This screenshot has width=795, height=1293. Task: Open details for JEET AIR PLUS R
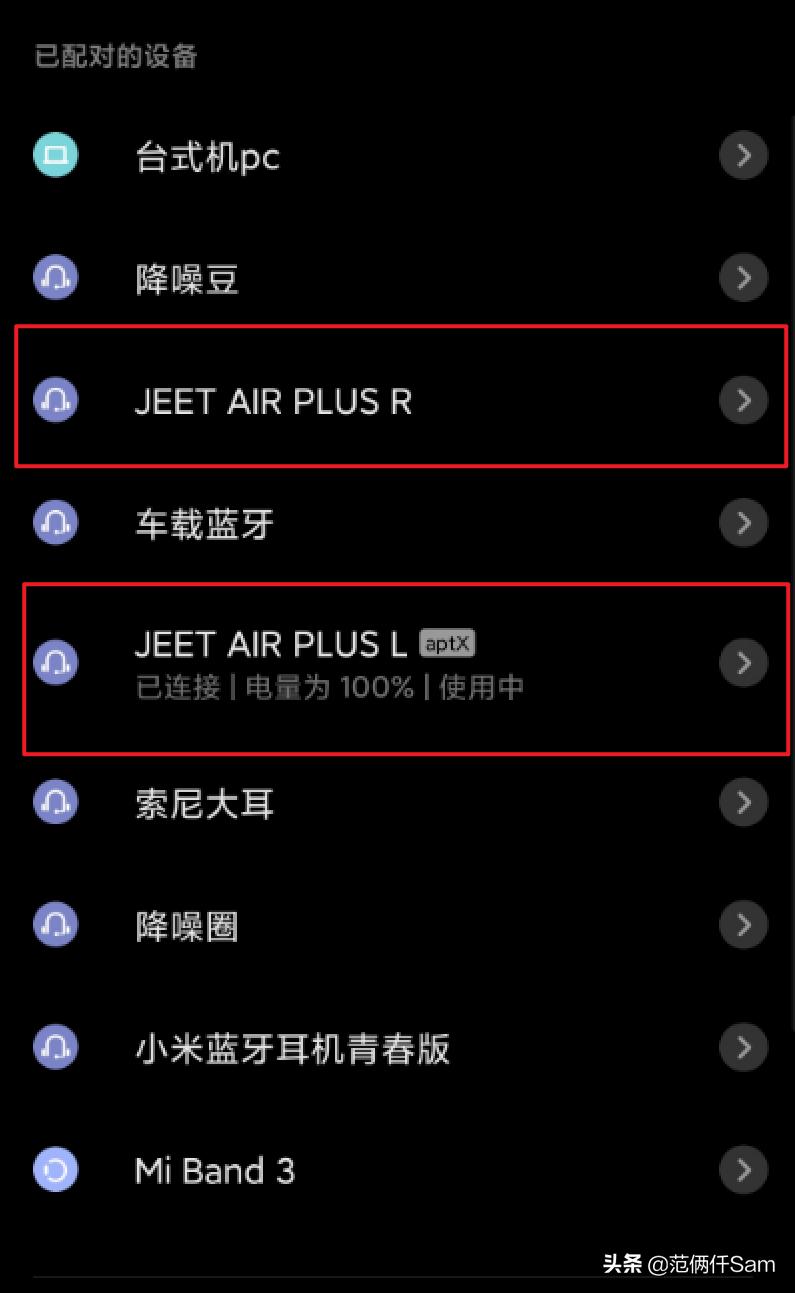[743, 400]
